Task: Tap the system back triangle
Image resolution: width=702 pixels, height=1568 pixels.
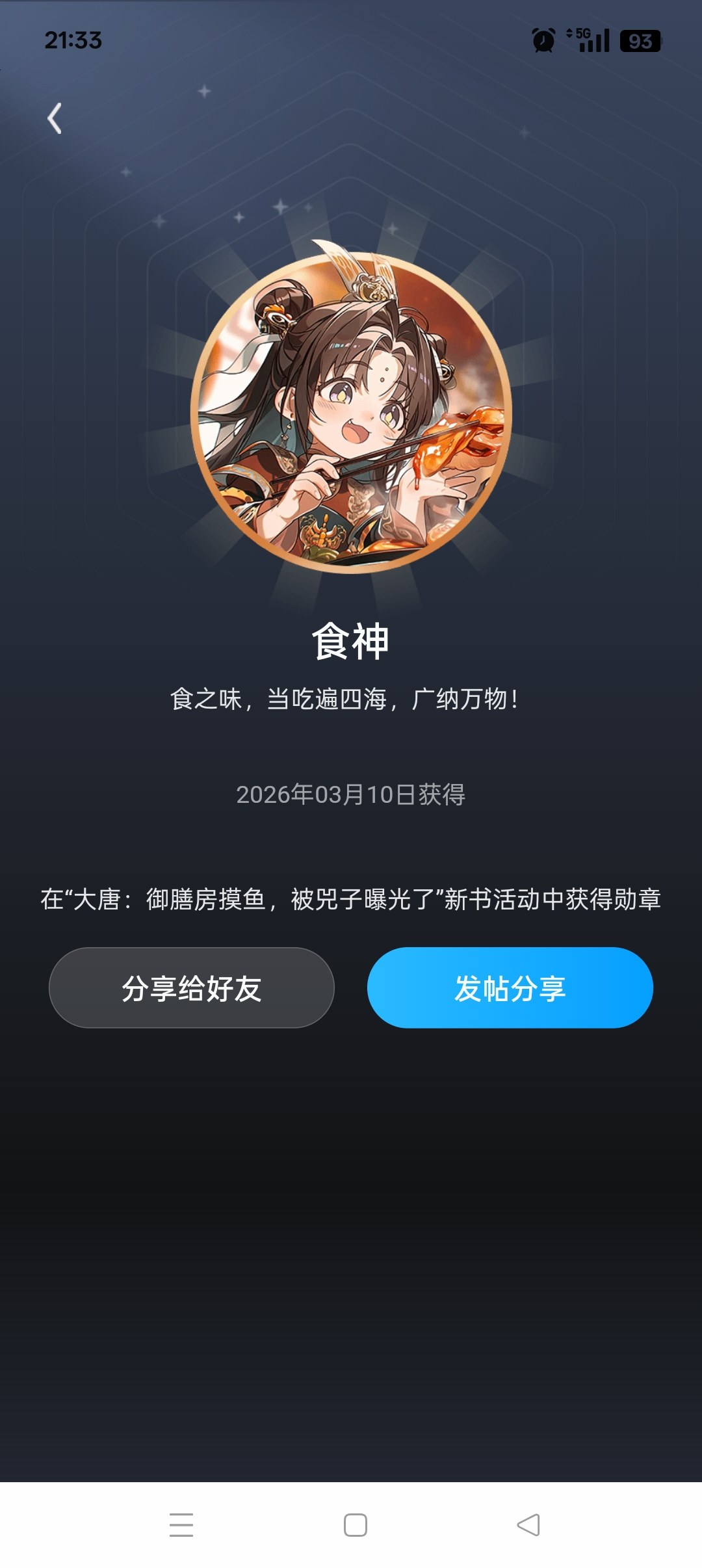Action: pyautogui.click(x=528, y=1524)
